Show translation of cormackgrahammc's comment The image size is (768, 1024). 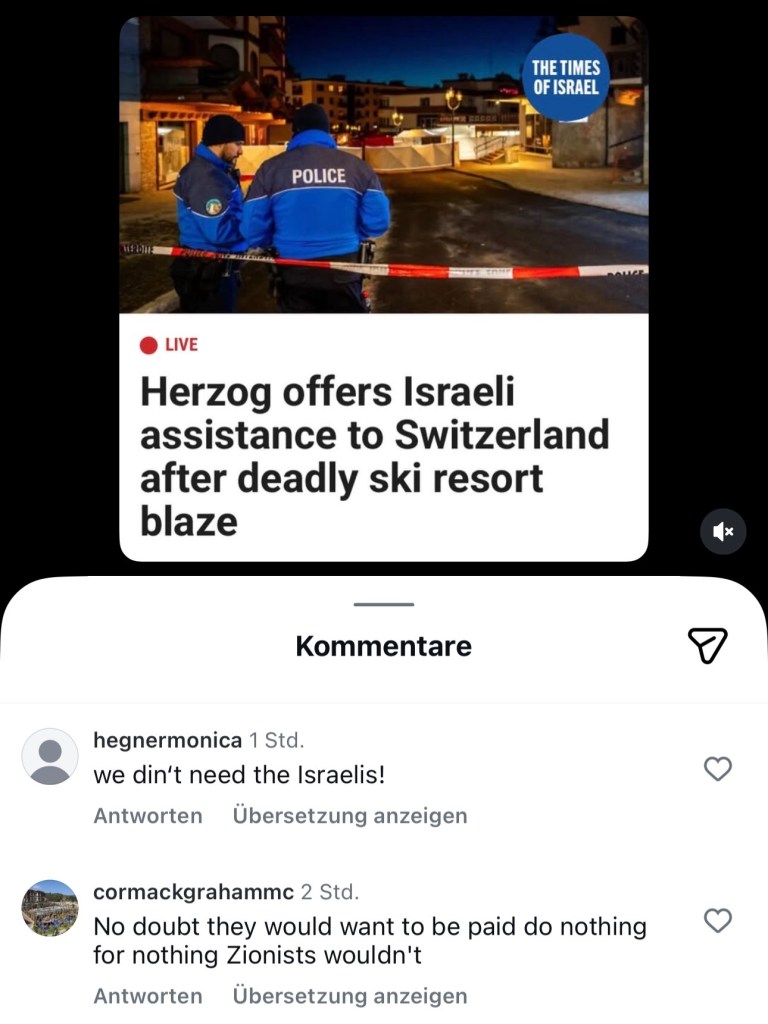(x=350, y=996)
